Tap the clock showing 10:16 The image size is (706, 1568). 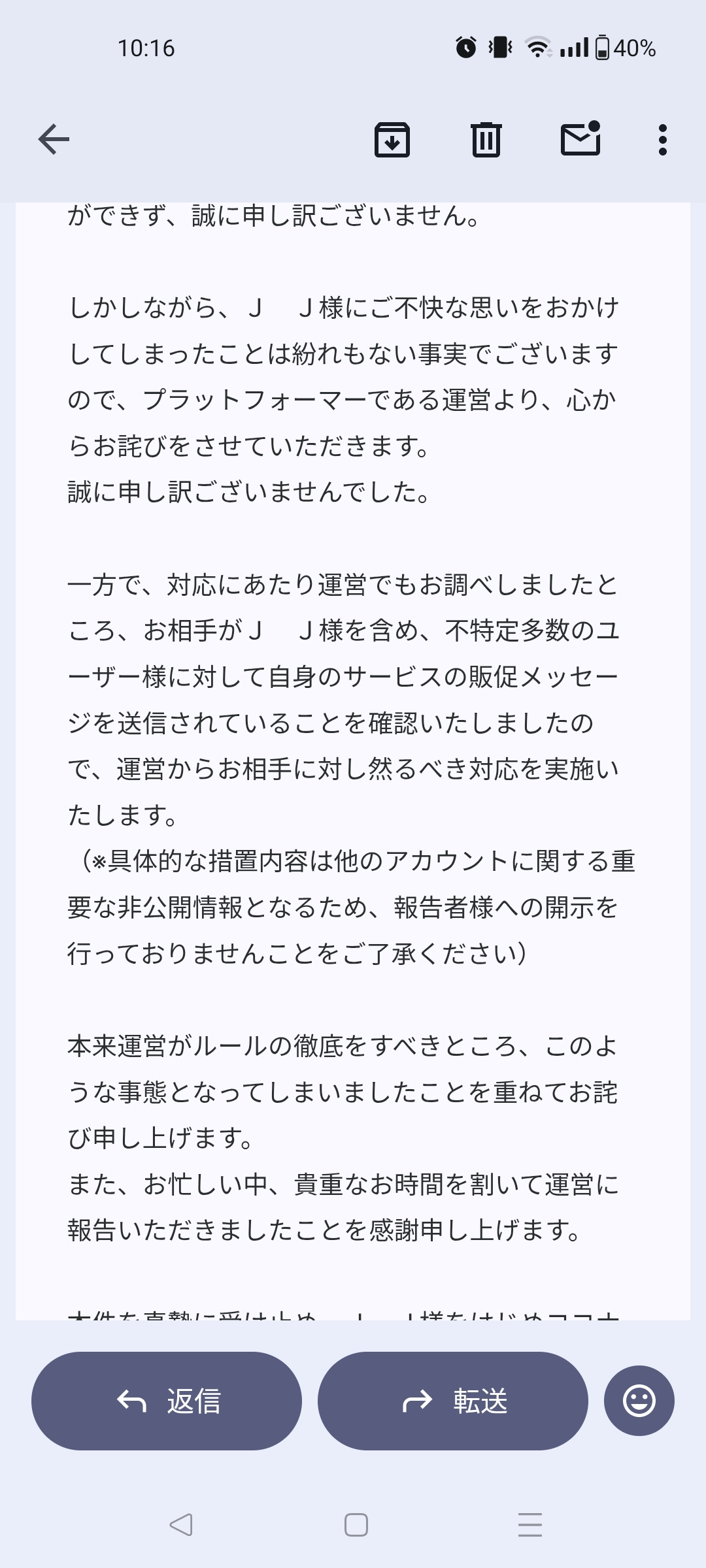[145, 49]
